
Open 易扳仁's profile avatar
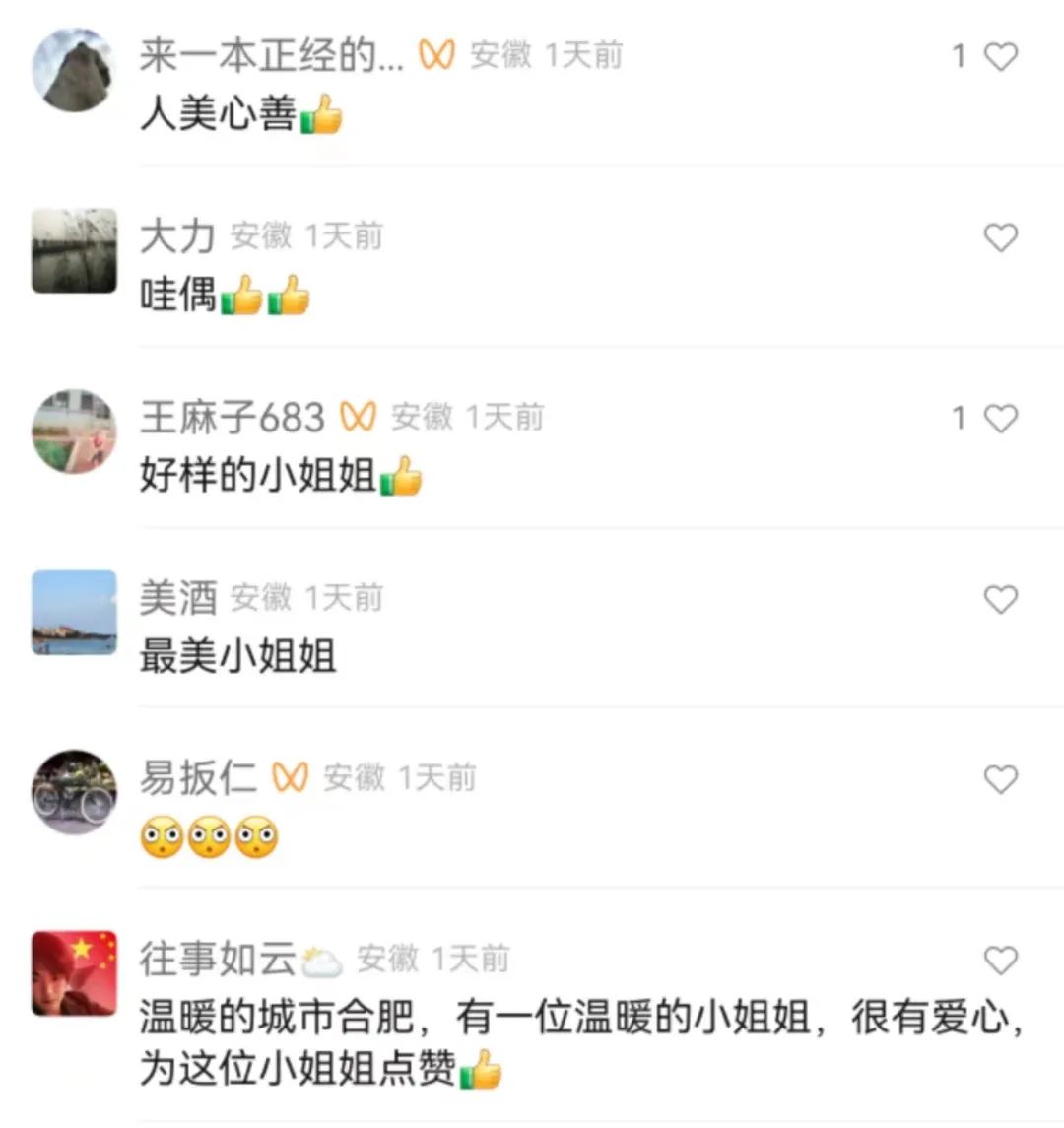point(74,793)
